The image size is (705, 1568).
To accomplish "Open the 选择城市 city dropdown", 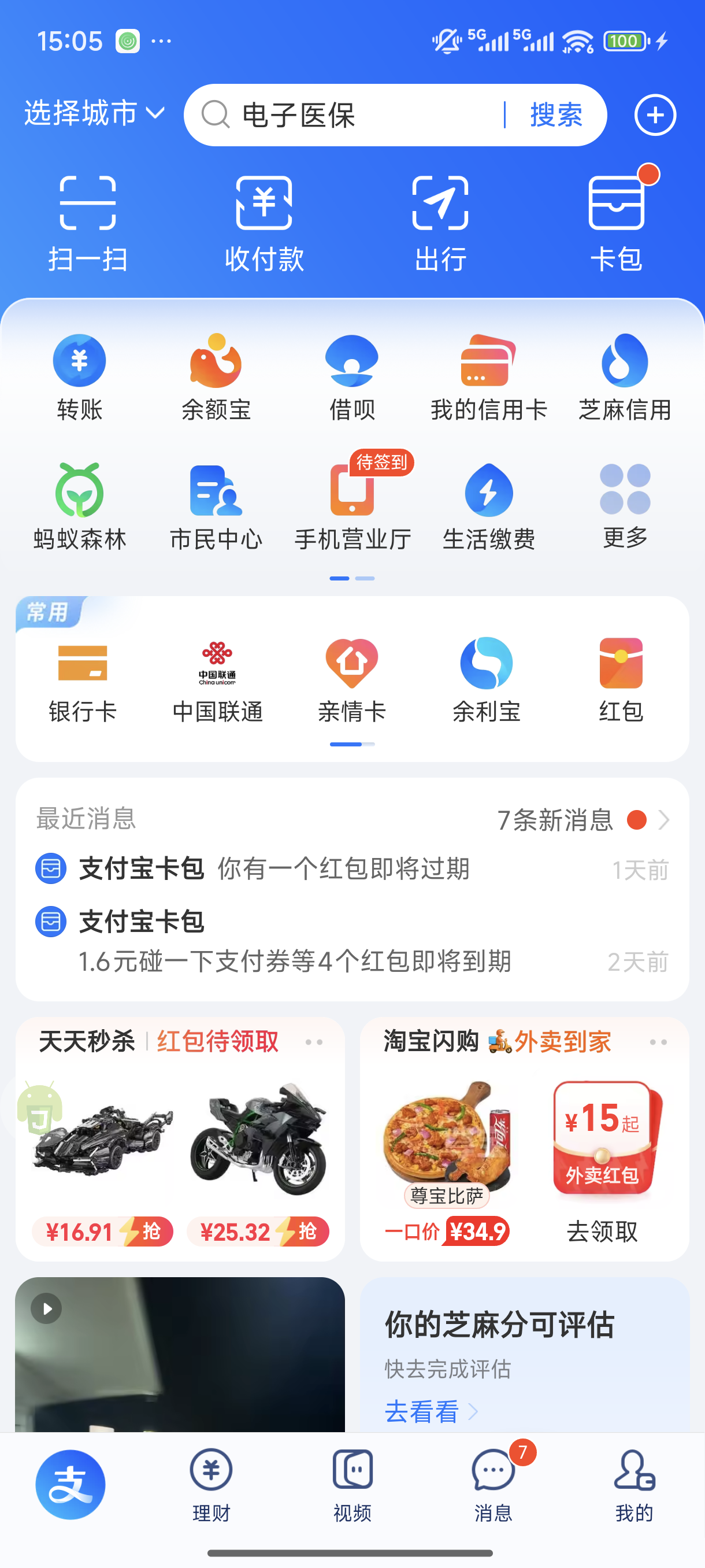I will [x=94, y=114].
